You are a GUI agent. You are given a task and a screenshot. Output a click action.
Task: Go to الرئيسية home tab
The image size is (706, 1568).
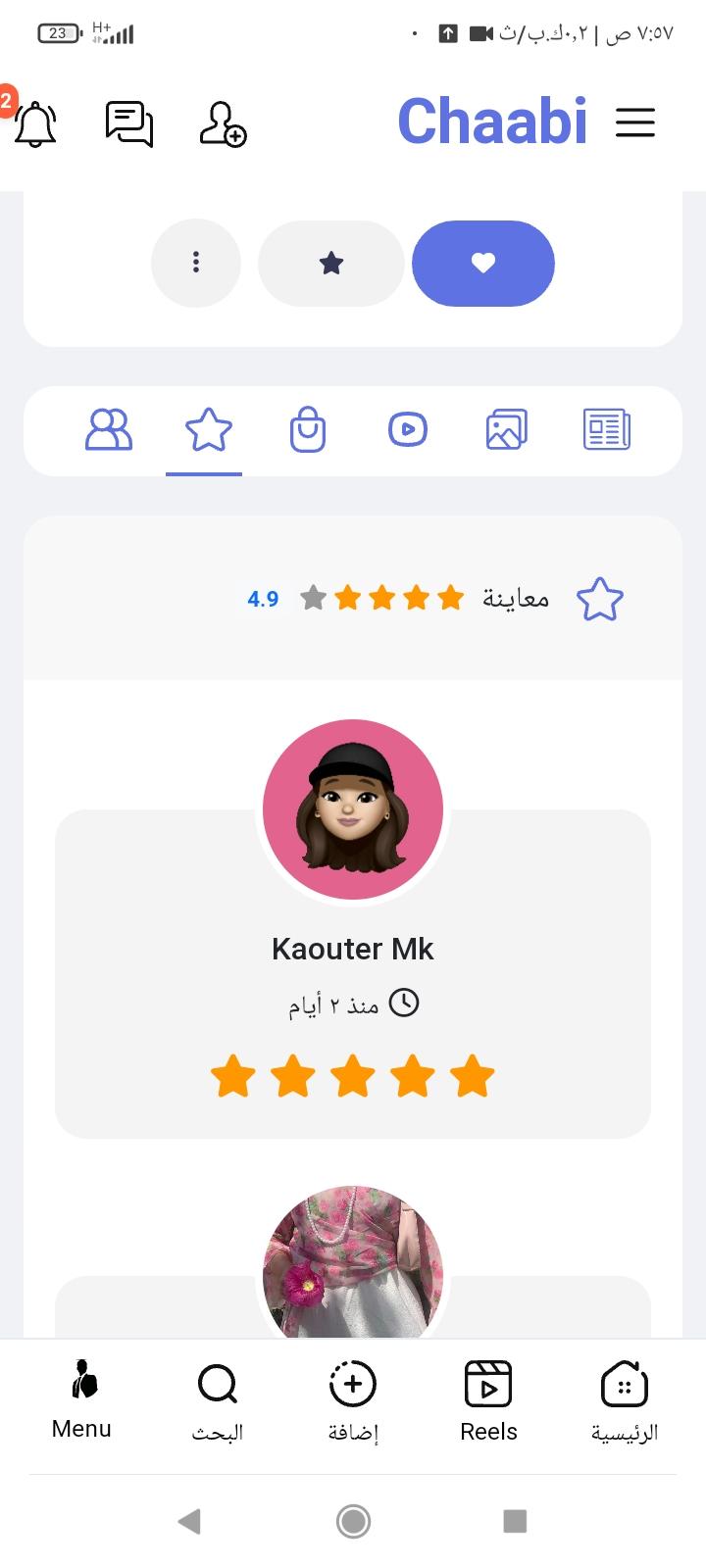point(624,1401)
